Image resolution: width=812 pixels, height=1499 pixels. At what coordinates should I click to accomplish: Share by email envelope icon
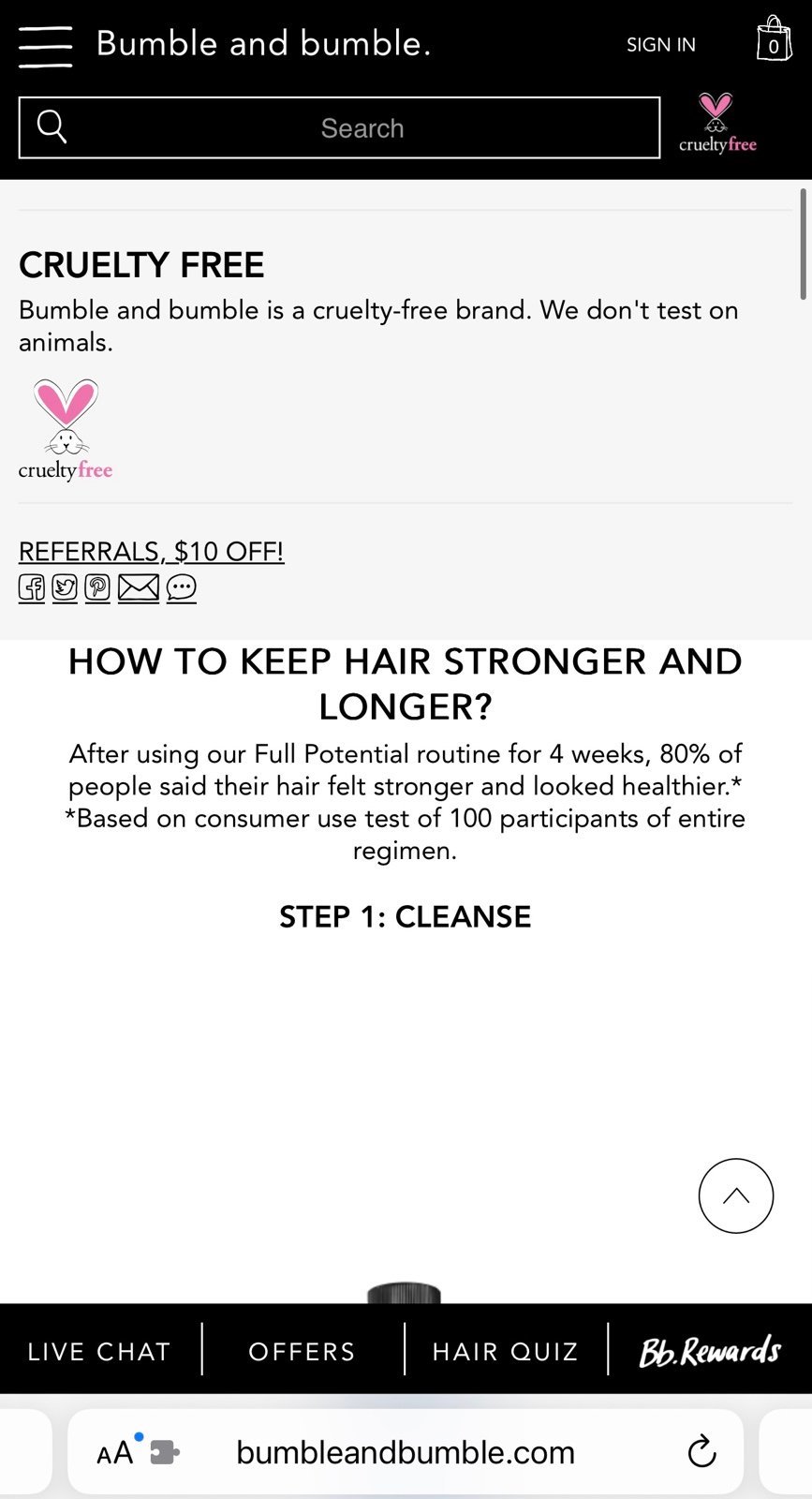[139, 587]
